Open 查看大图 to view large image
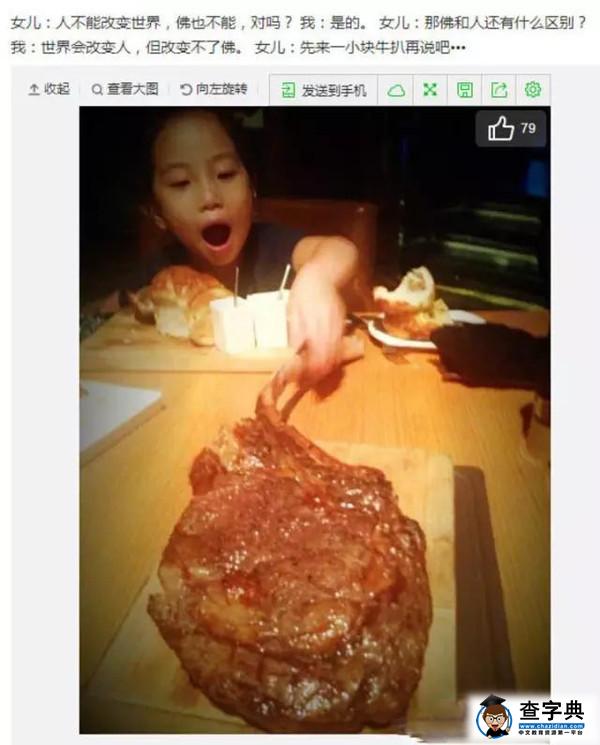The image size is (600, 745). 124,89
